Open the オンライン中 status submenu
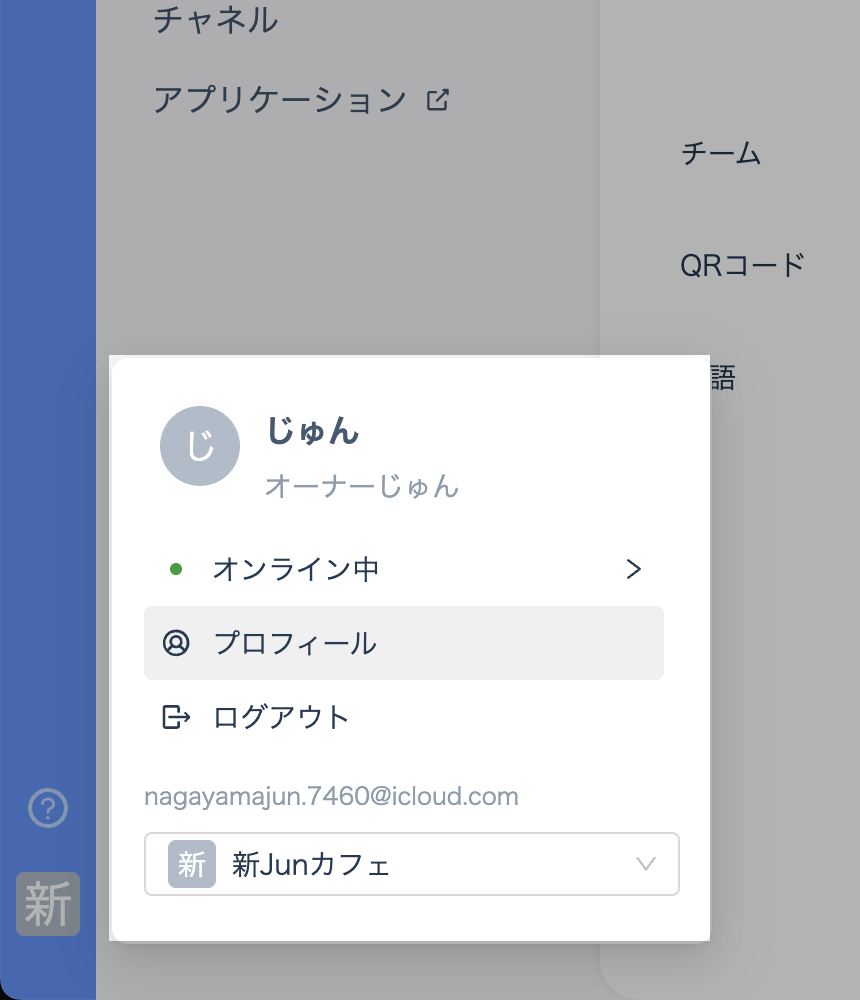The image size is (860, 1000). tap(404, 570)
